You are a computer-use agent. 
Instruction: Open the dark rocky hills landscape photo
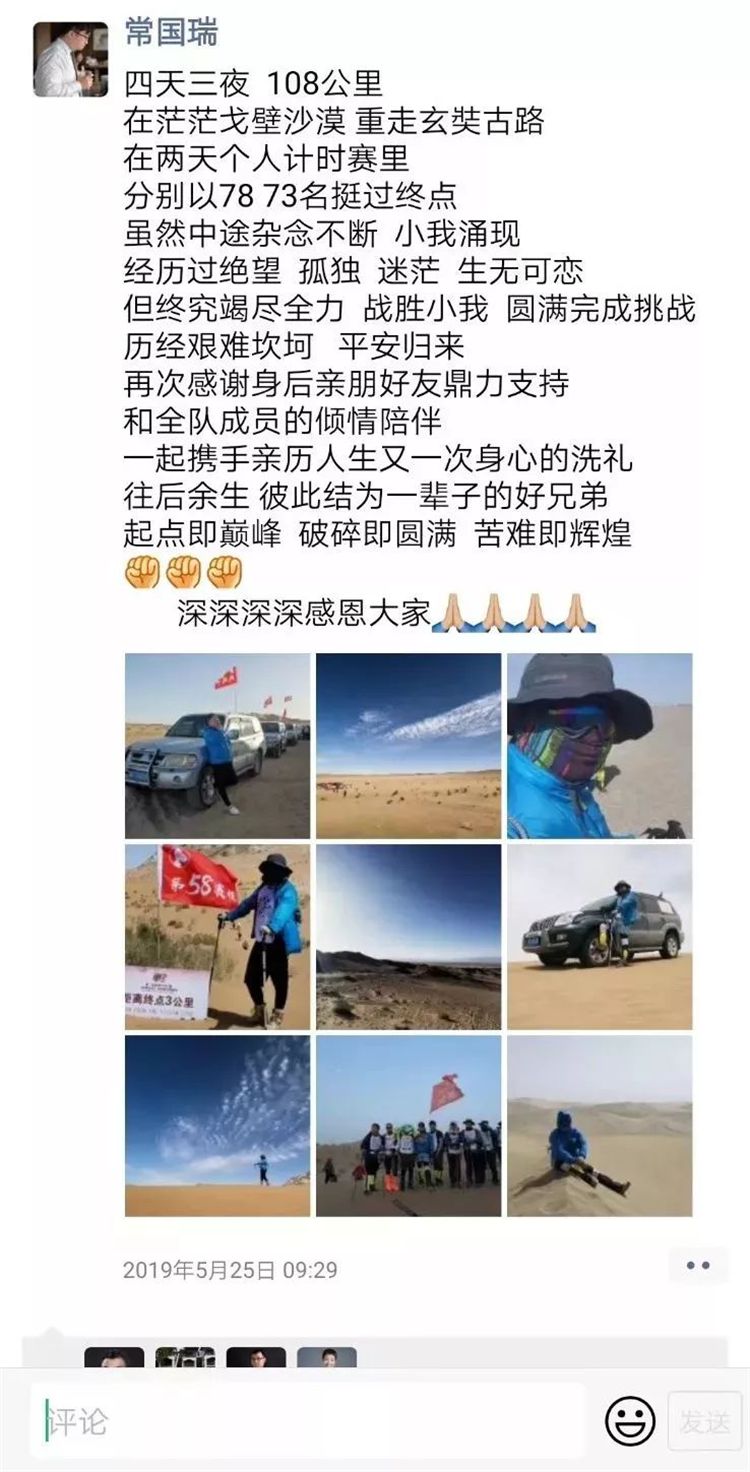[x=408, y=936]
